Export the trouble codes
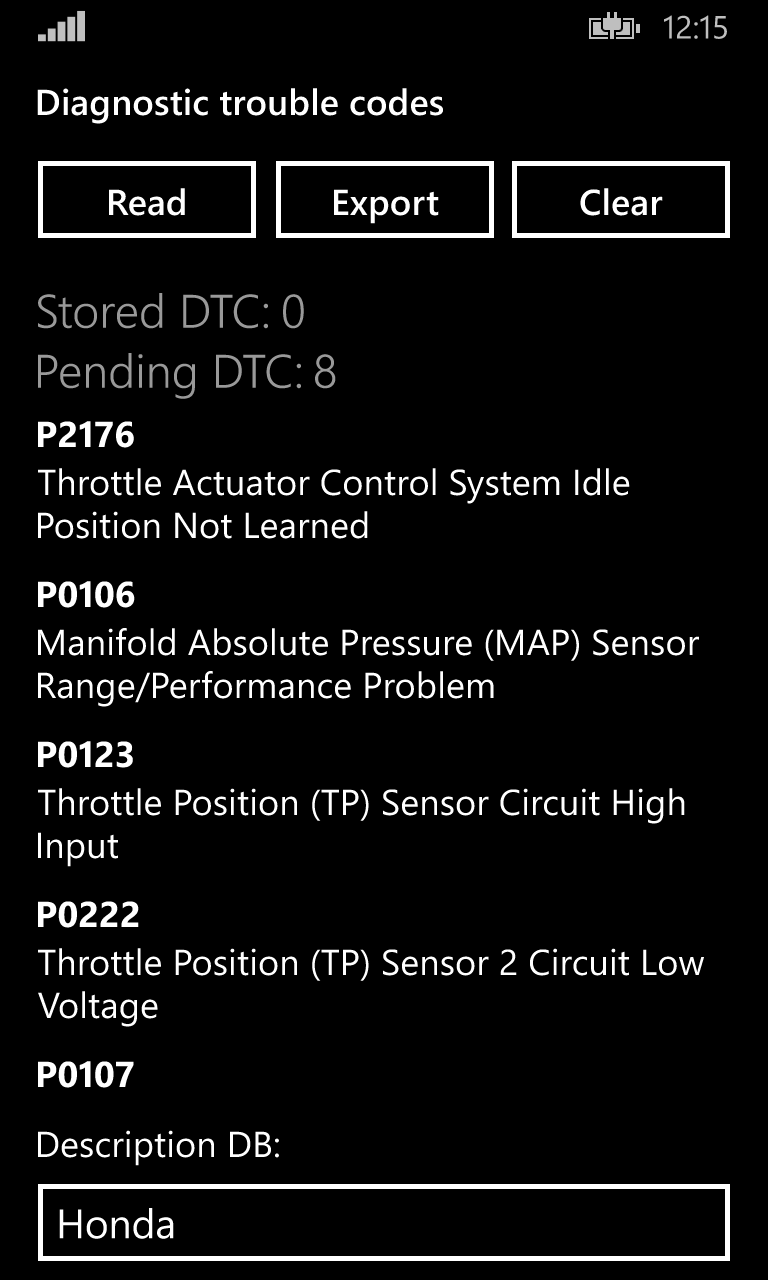768x1280 pixels. click(x=385, y=201)
